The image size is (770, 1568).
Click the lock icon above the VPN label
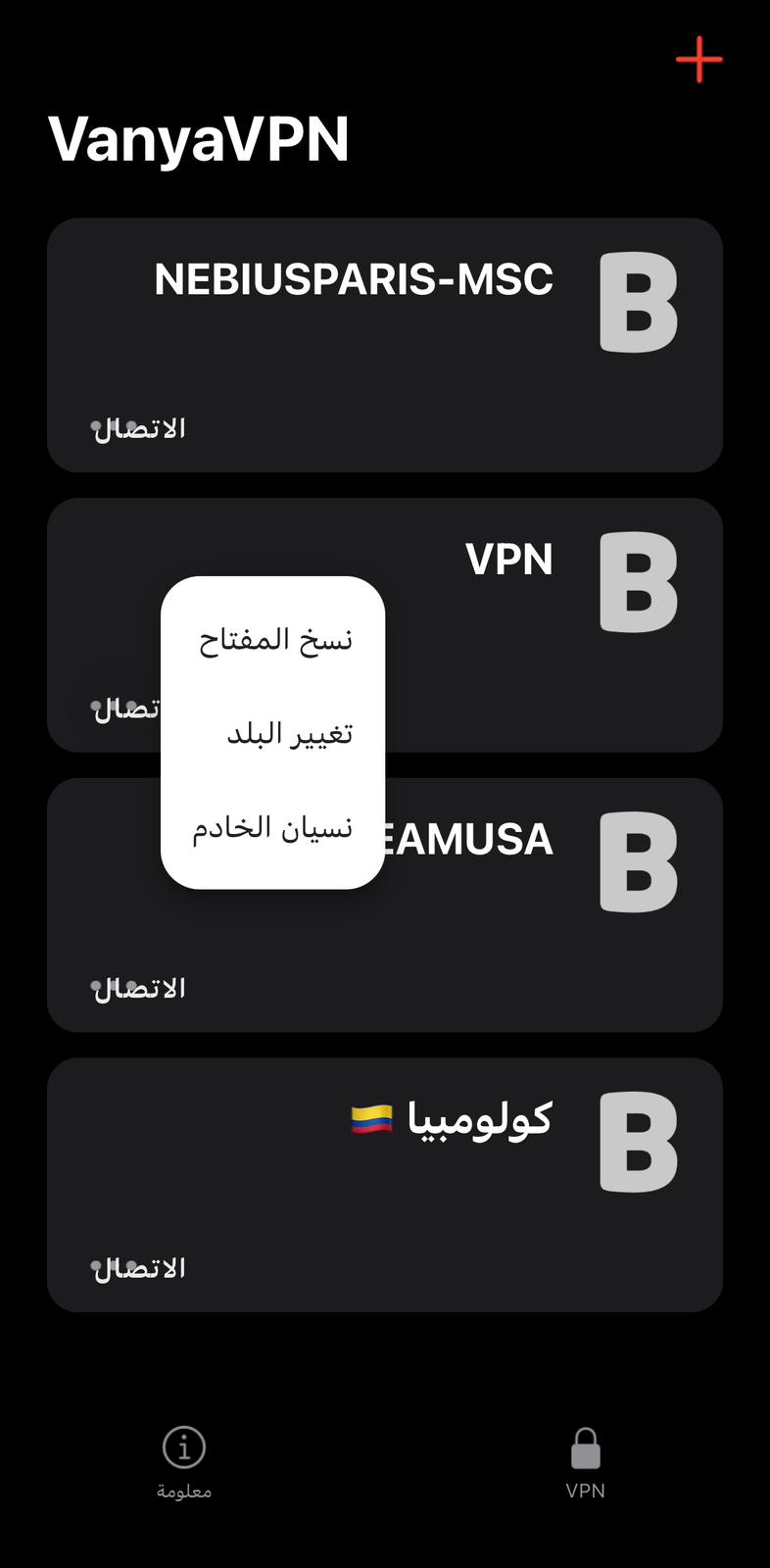click(x=585, y=1445)
